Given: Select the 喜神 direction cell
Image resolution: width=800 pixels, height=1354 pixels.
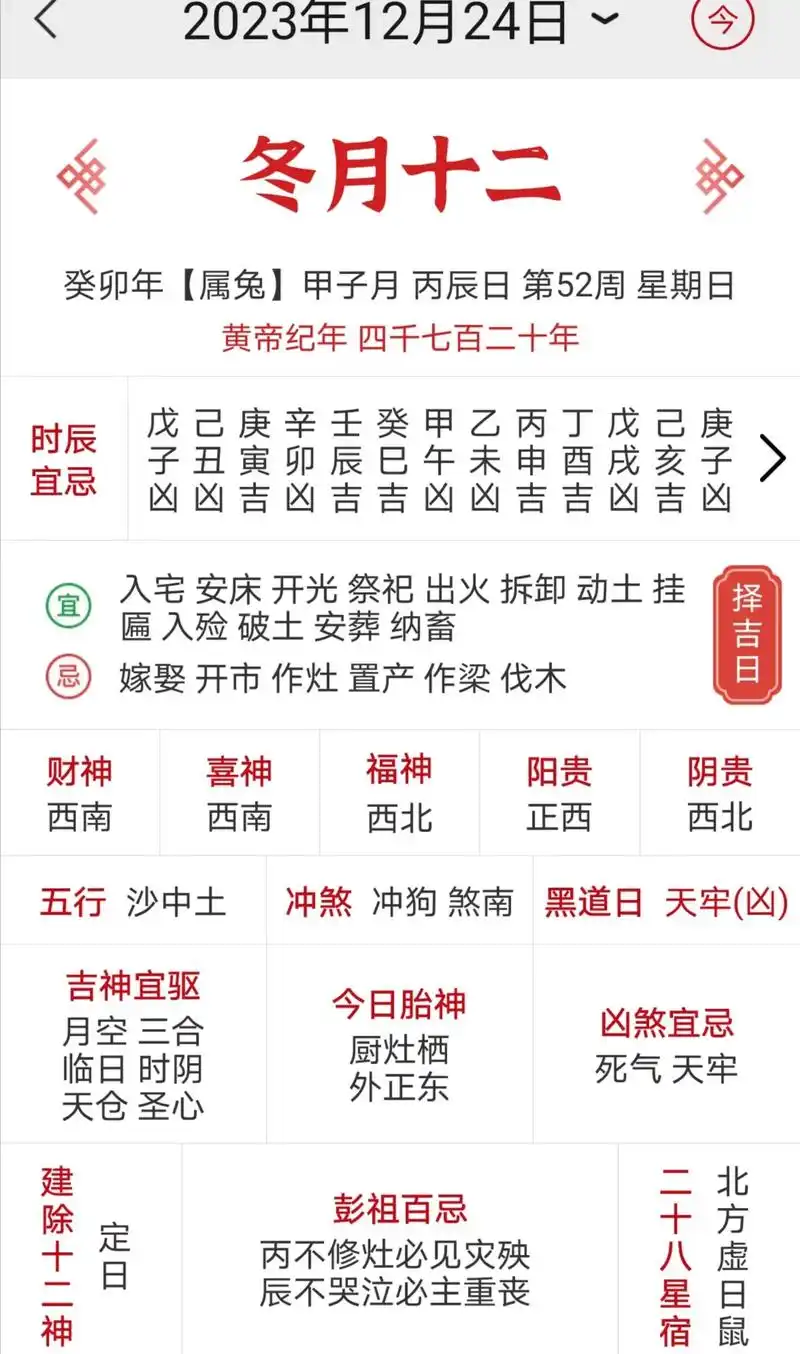Looking at the screenshot, I should [238, 790].
